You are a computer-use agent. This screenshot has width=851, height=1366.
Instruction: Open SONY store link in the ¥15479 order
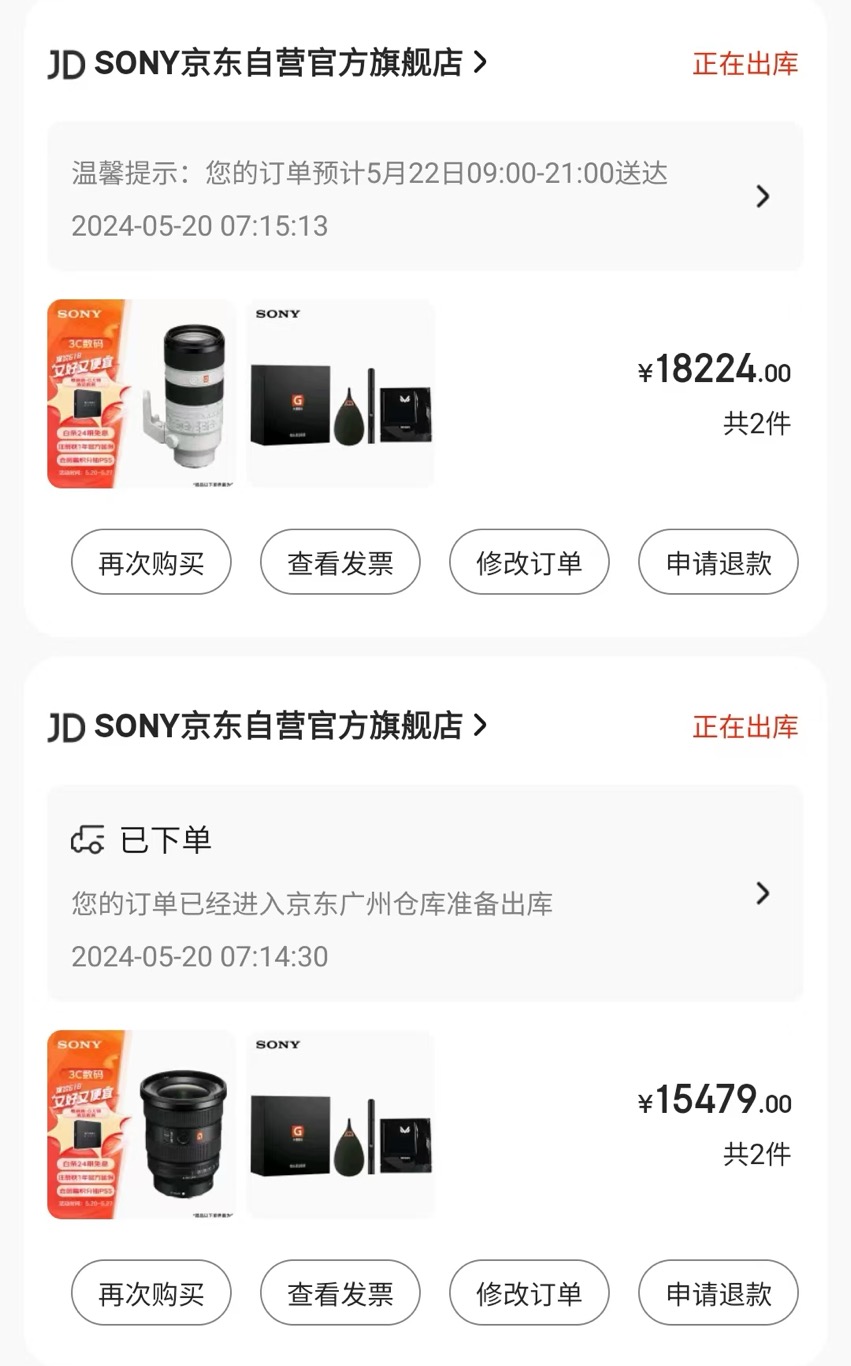(x=267, y=726)
